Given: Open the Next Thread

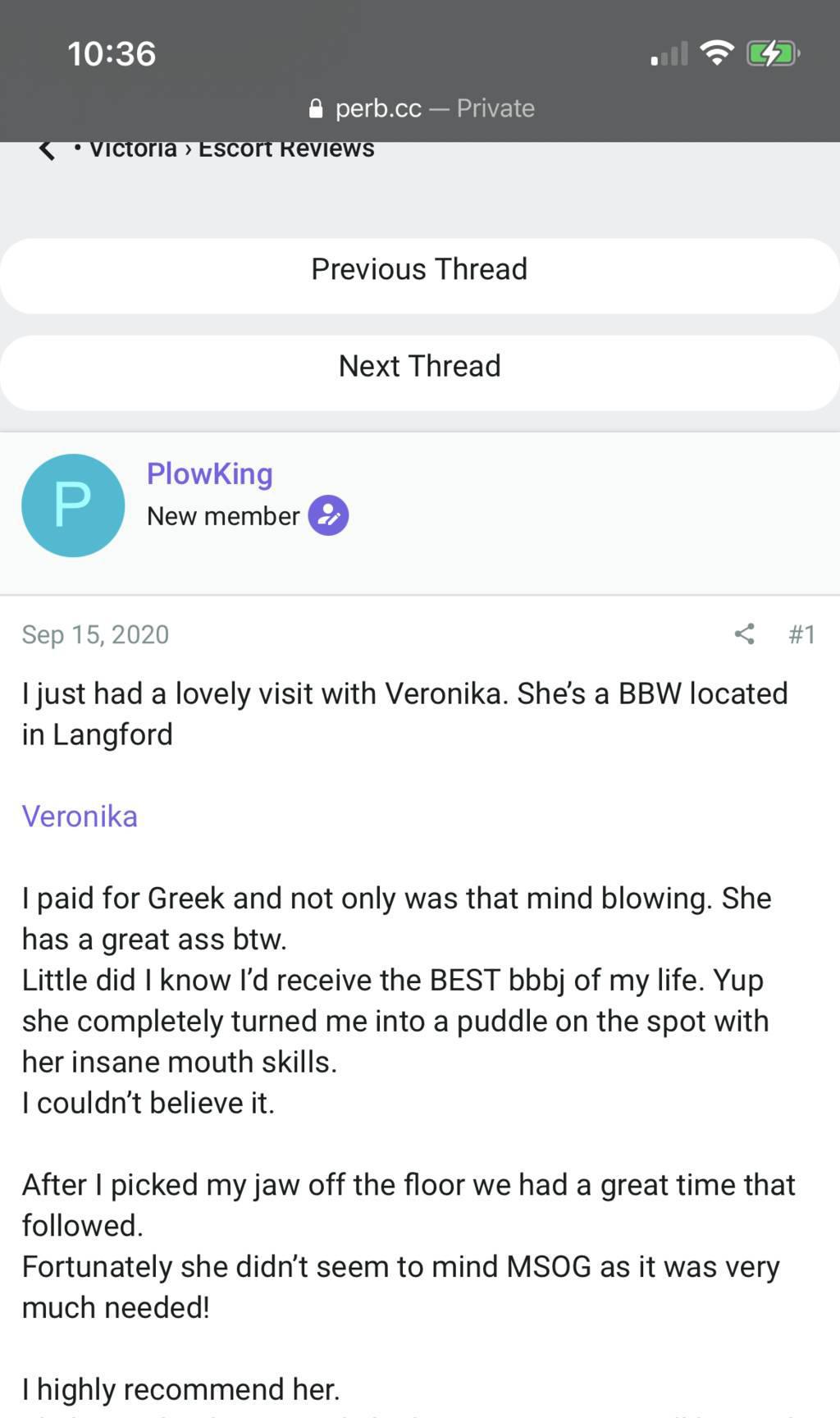Looking at the screenshot, I should [419, 367].
